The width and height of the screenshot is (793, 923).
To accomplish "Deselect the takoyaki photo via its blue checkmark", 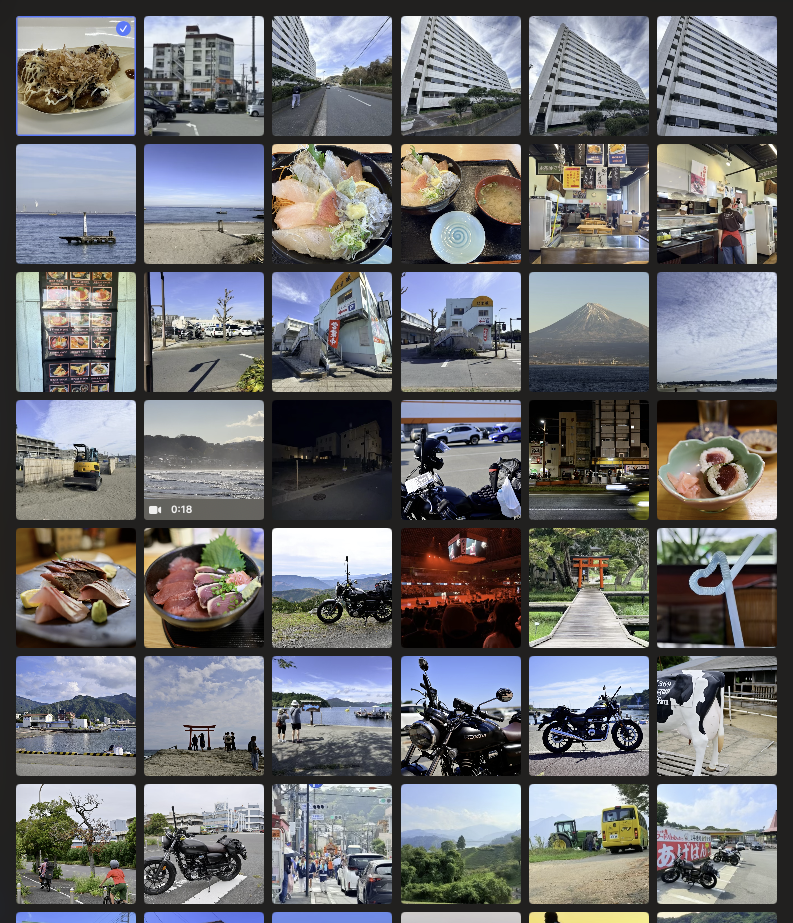I will pyautogui.click(x=123, y=29).
